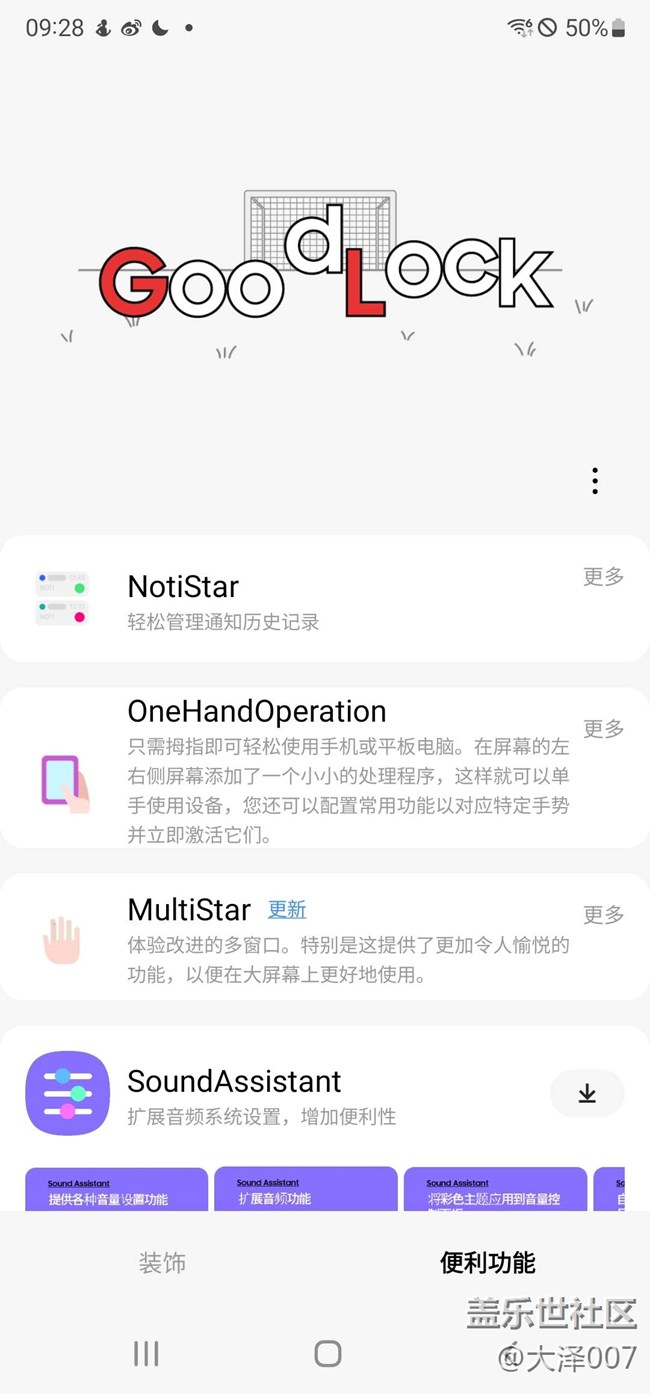This screenshot has width=650, height=1394.
Task: Tap 更多 next to MultiStar
Action: click(x=603, y=914)
